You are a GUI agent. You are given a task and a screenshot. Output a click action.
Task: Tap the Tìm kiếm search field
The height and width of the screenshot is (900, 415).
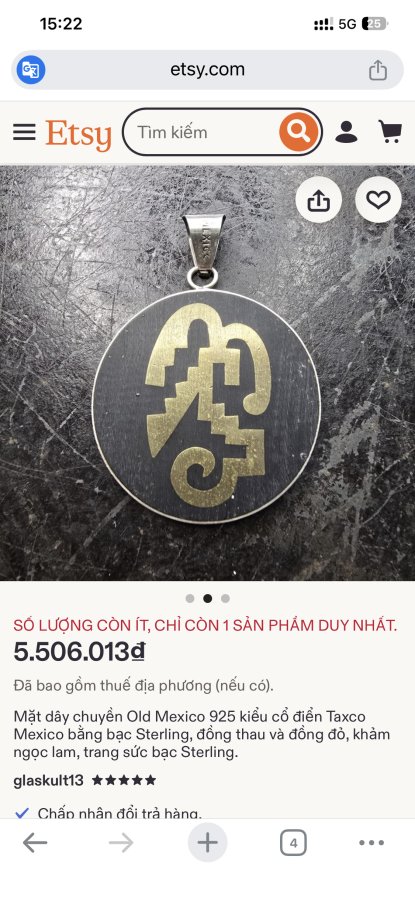pyautogui.click(x=201, y=133)
